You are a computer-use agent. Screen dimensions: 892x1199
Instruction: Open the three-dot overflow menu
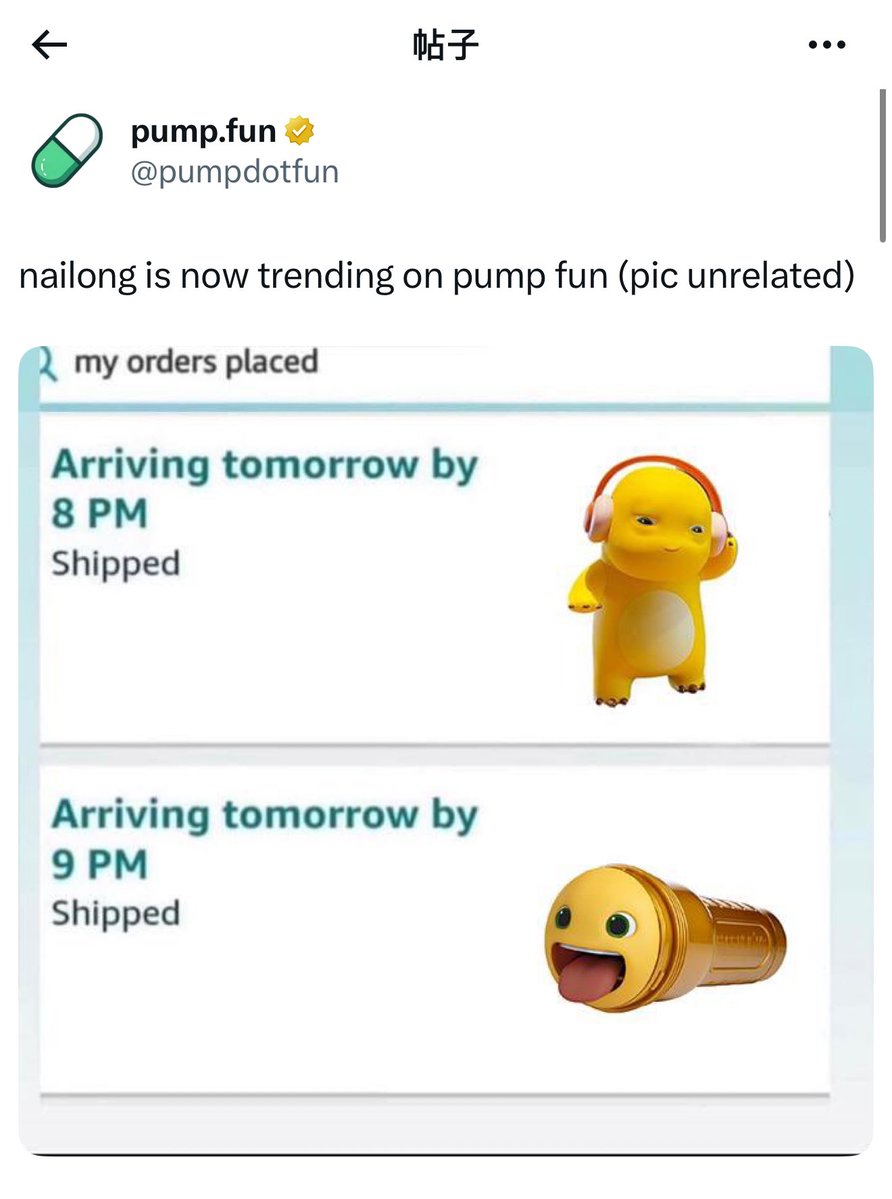pos(826,45)
